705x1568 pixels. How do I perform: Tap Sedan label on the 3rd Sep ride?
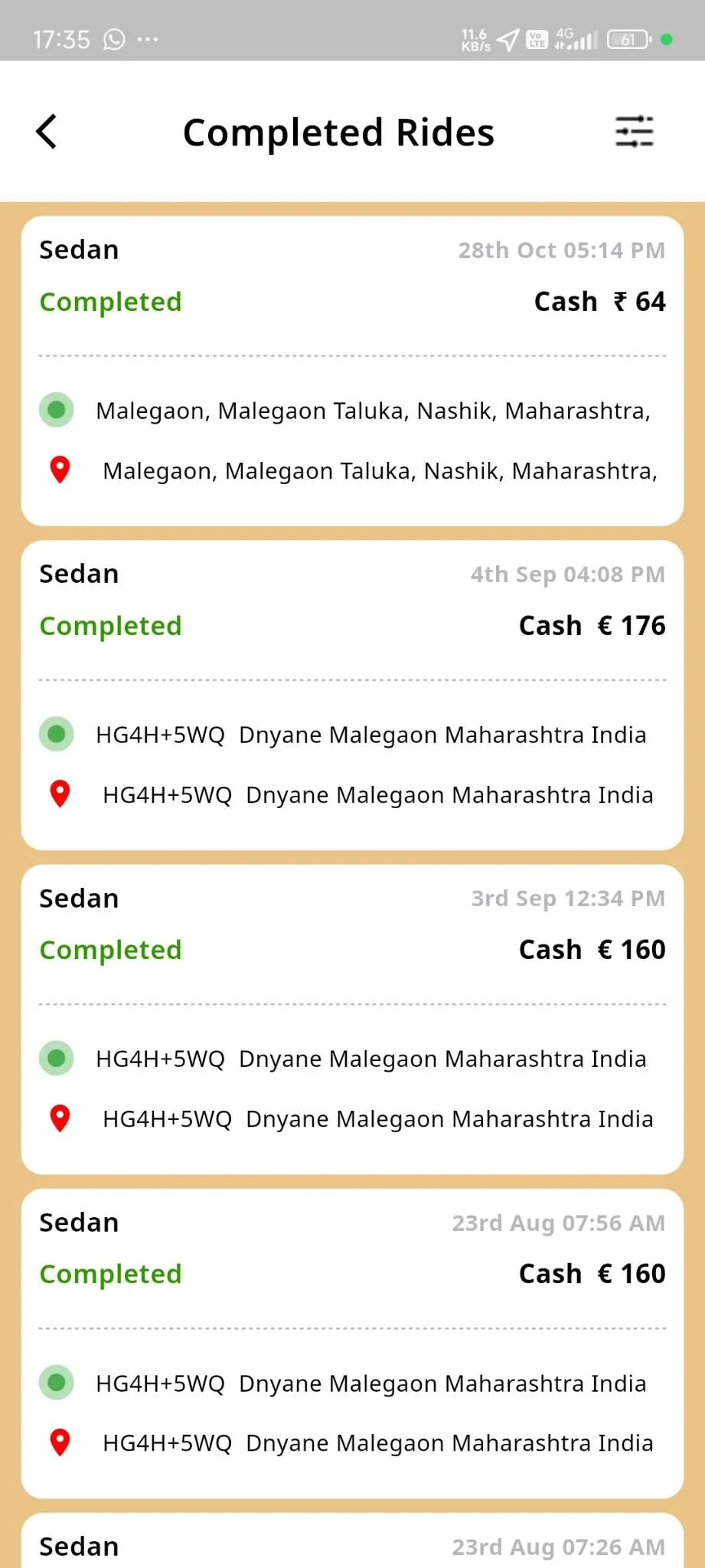click(x=78, y=897)
